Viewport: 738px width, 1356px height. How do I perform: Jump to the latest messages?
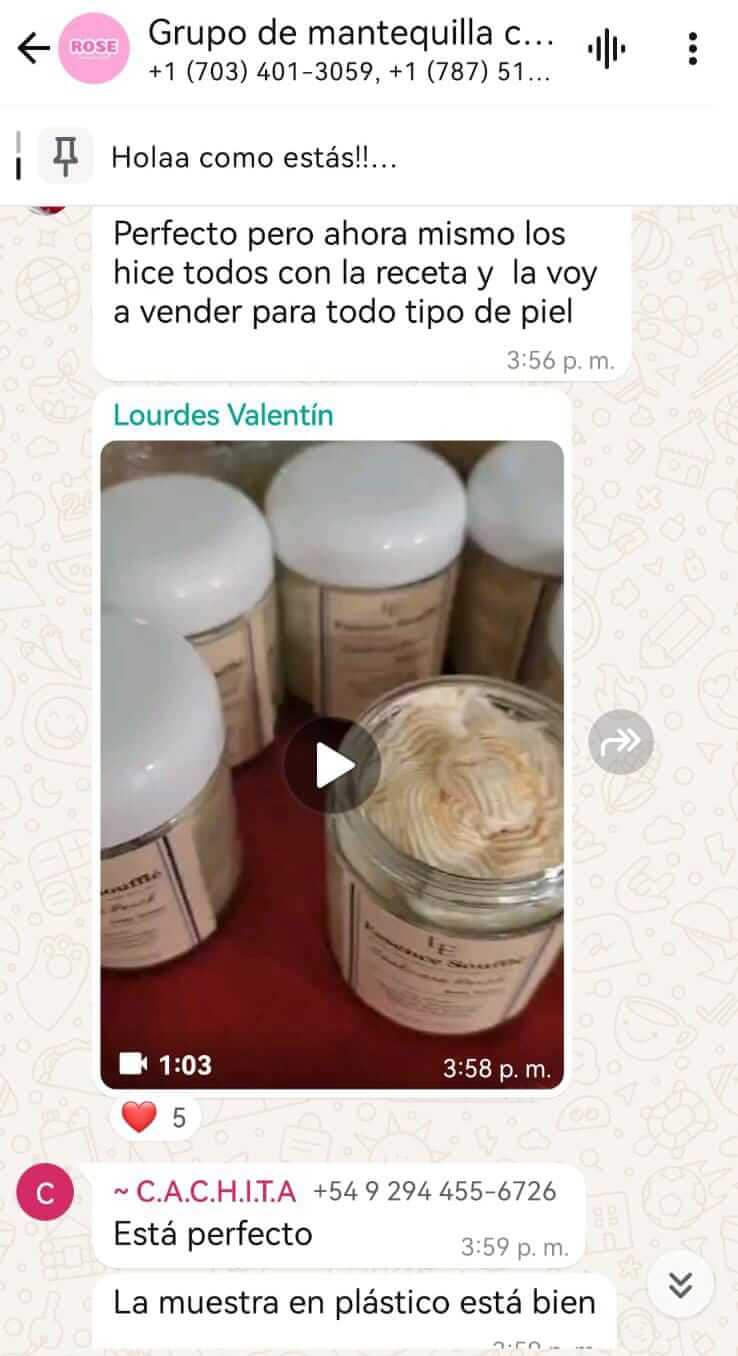(680, 1284)
